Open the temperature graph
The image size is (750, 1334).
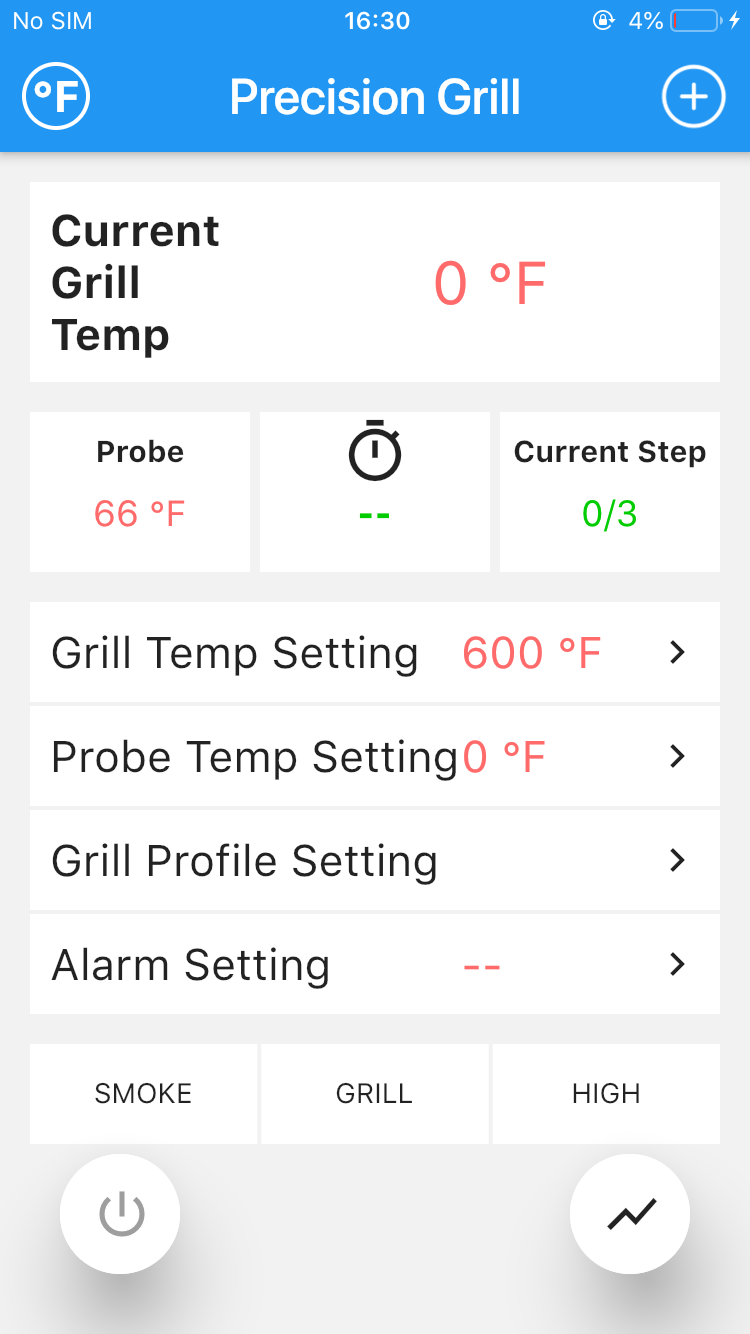(x=630, y=1214)
